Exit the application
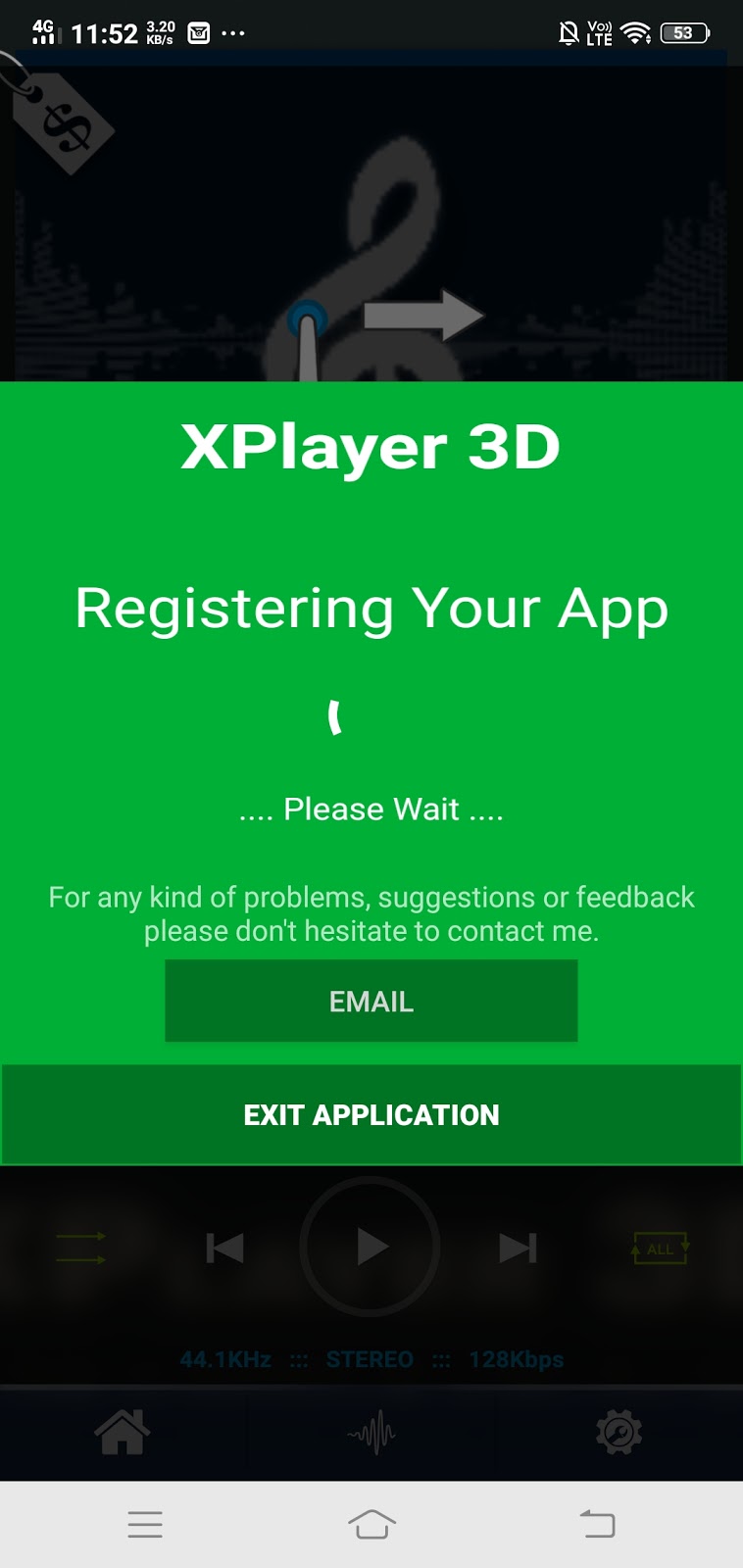743x1568 pixels. [371, 1114]
